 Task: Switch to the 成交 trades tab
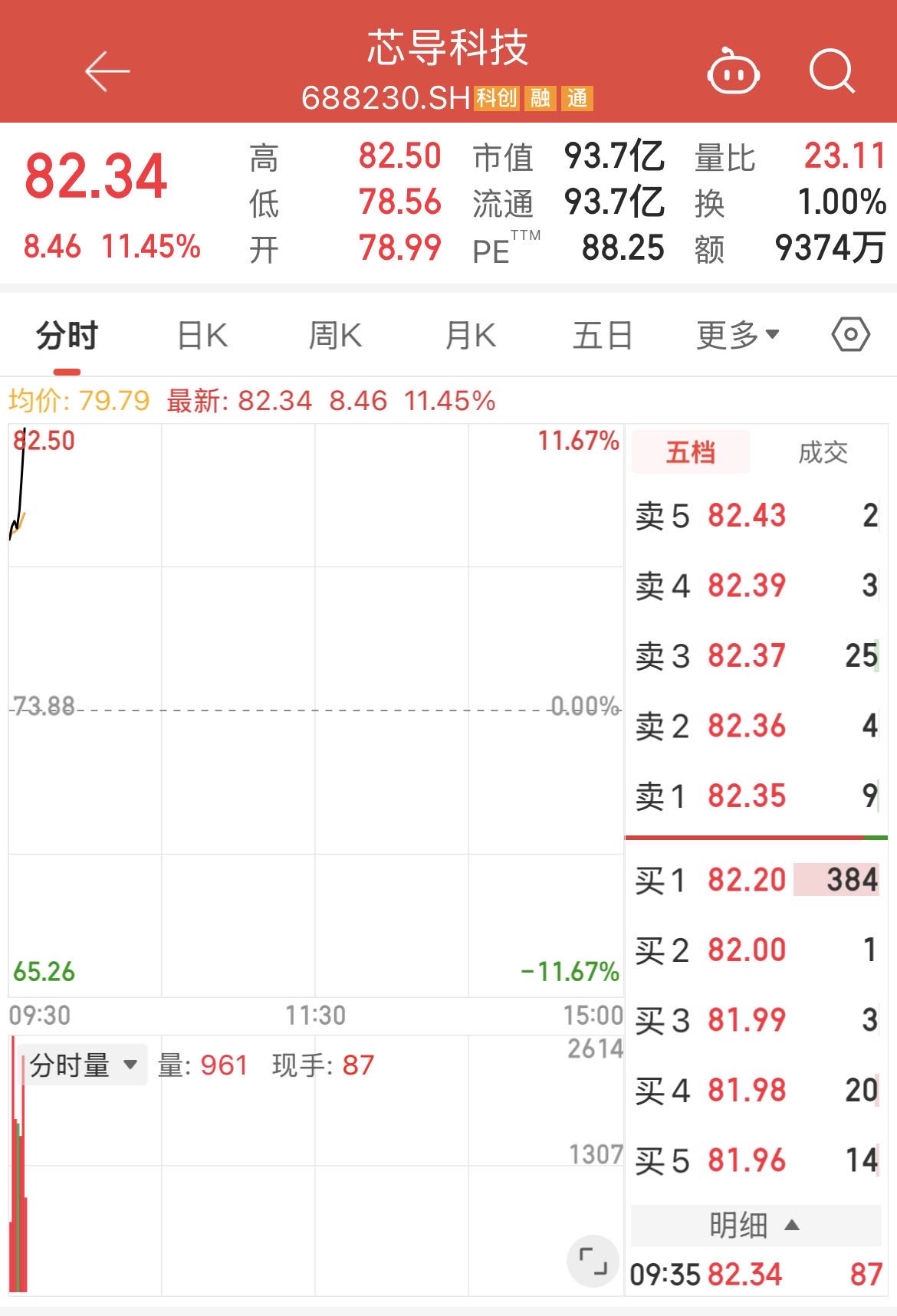(x=823, y=452)
